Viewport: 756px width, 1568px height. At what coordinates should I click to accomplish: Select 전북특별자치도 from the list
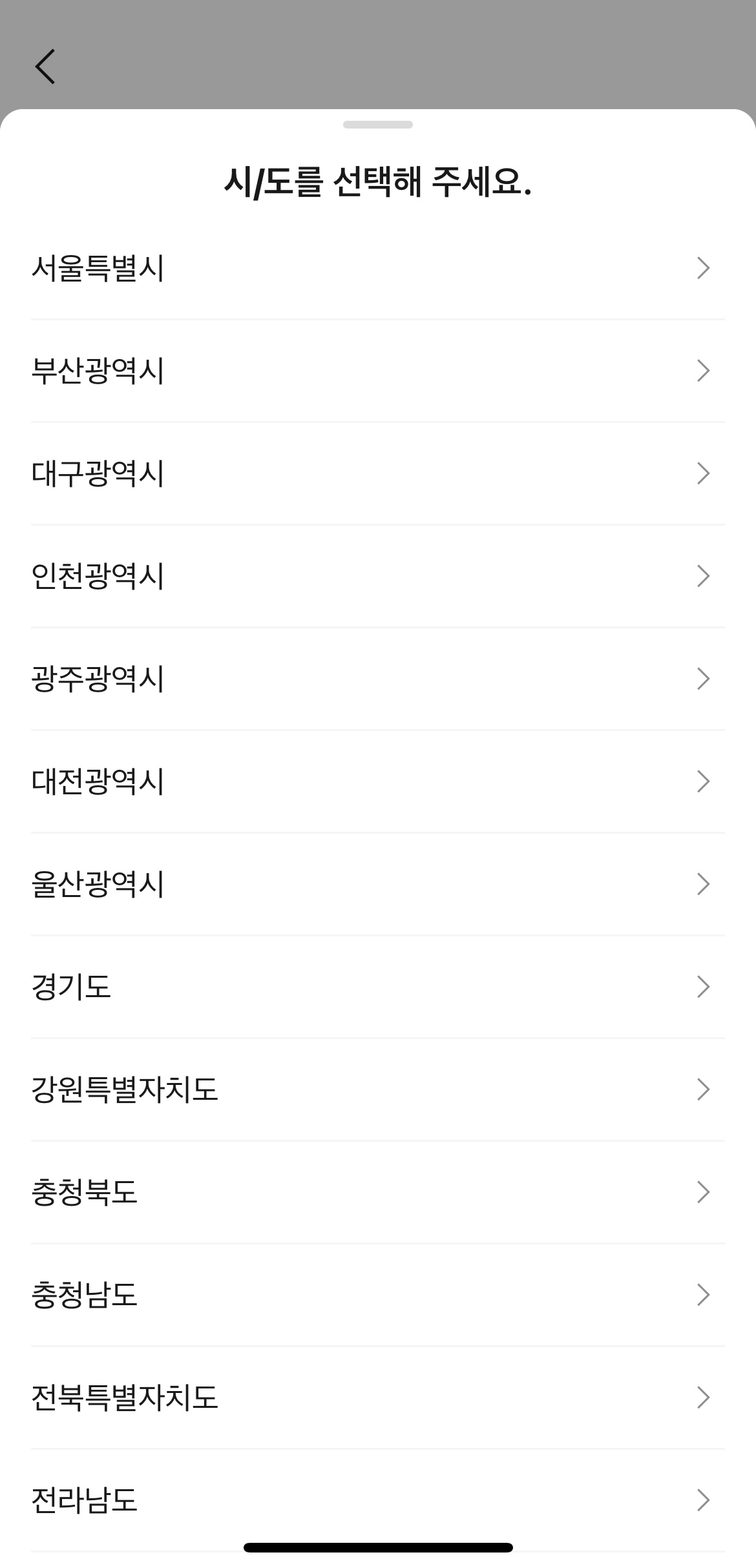click(258, 1398)
